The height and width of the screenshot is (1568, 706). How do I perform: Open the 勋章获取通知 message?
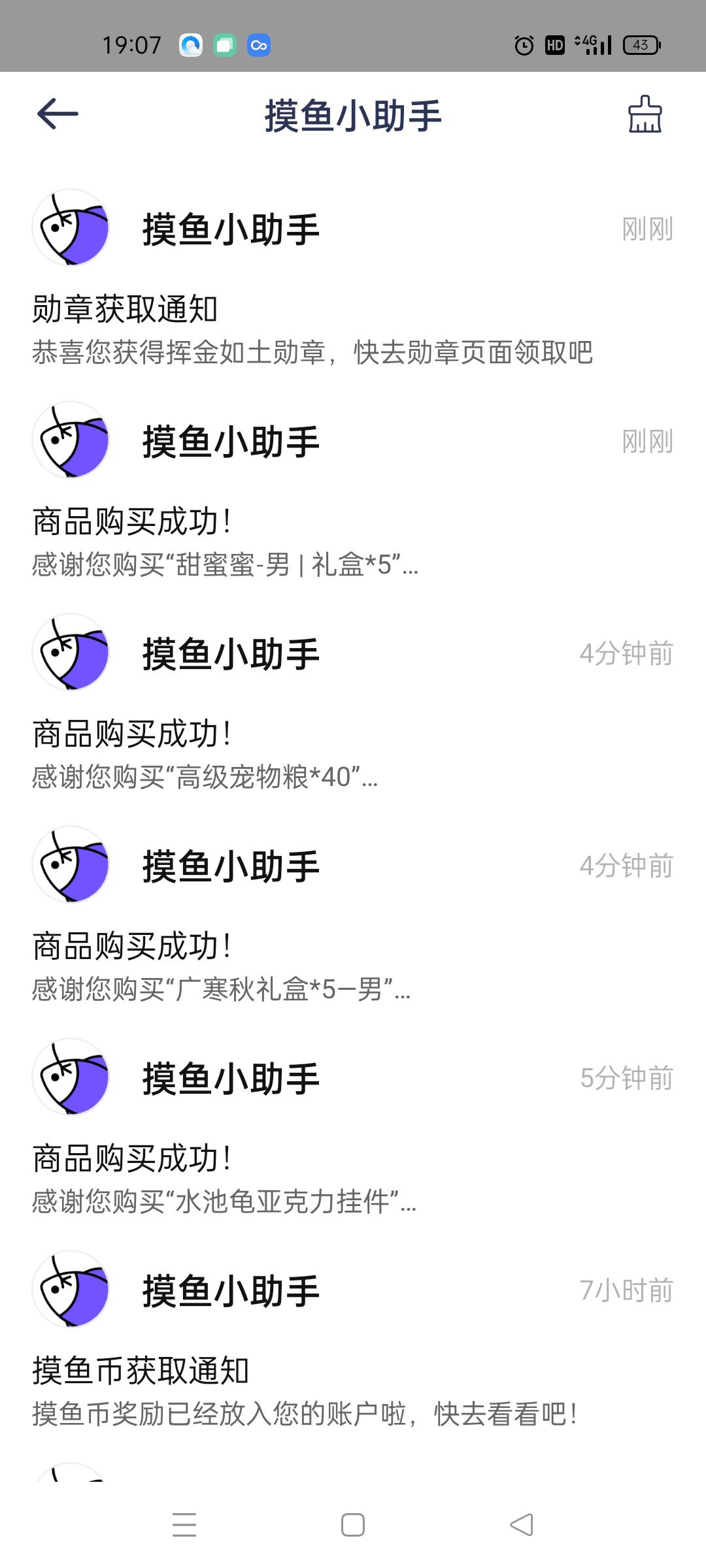tap(353, 277)
